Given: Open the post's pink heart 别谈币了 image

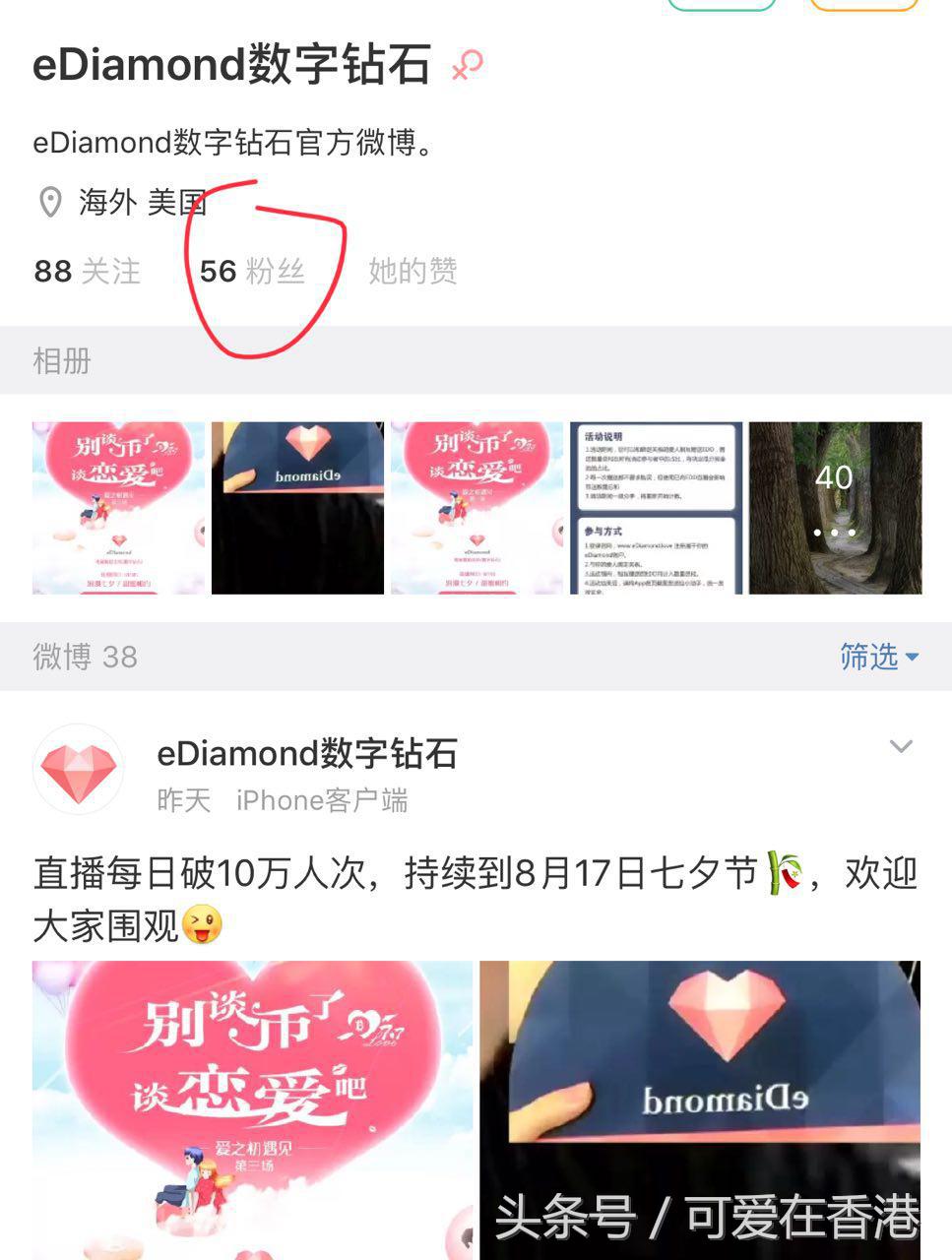Looking at the screenshot, I should point(252,1107).
